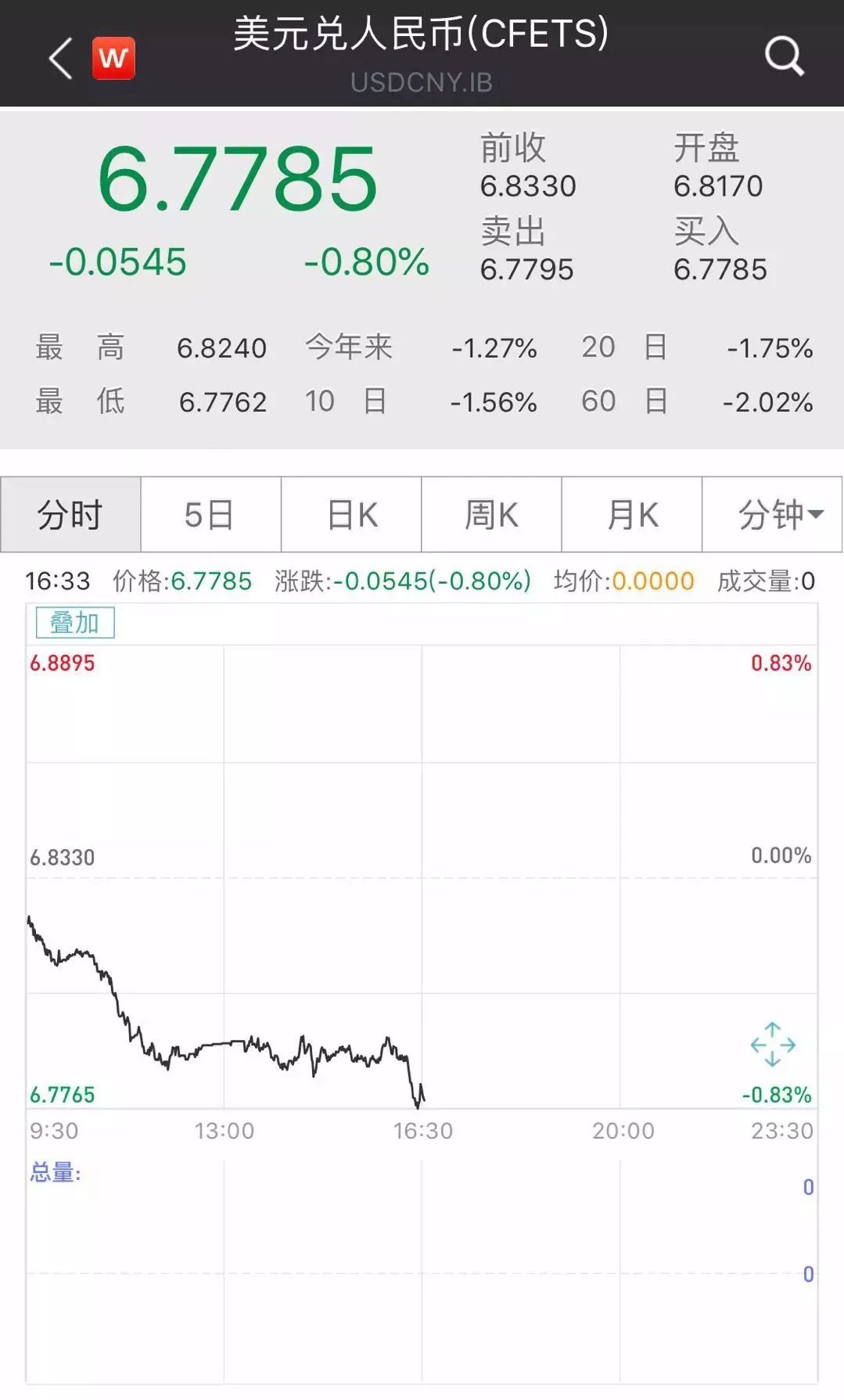The width and height of the screenshot is (844, 1400).
Task: Go back using the top-left arrow
Action: click(x=60, y=58)
